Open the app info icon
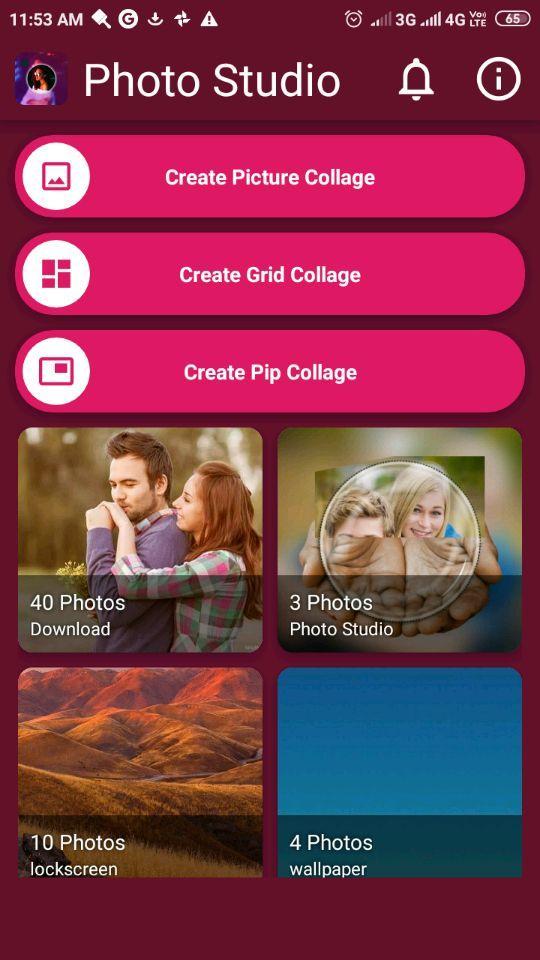540x960 pixels. pyautogui.click(x=498, y=79)
